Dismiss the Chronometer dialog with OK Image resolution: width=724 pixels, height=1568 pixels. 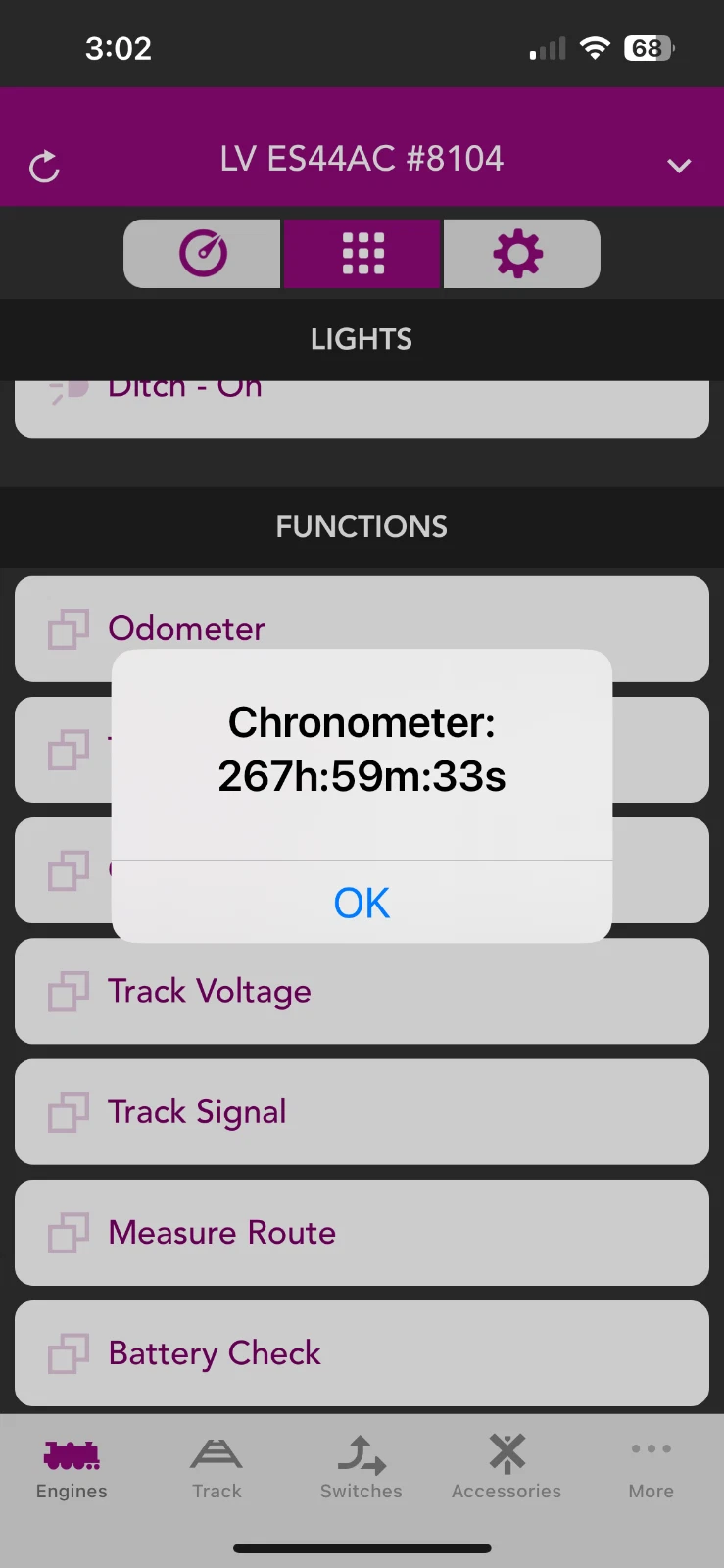point(362,903)
